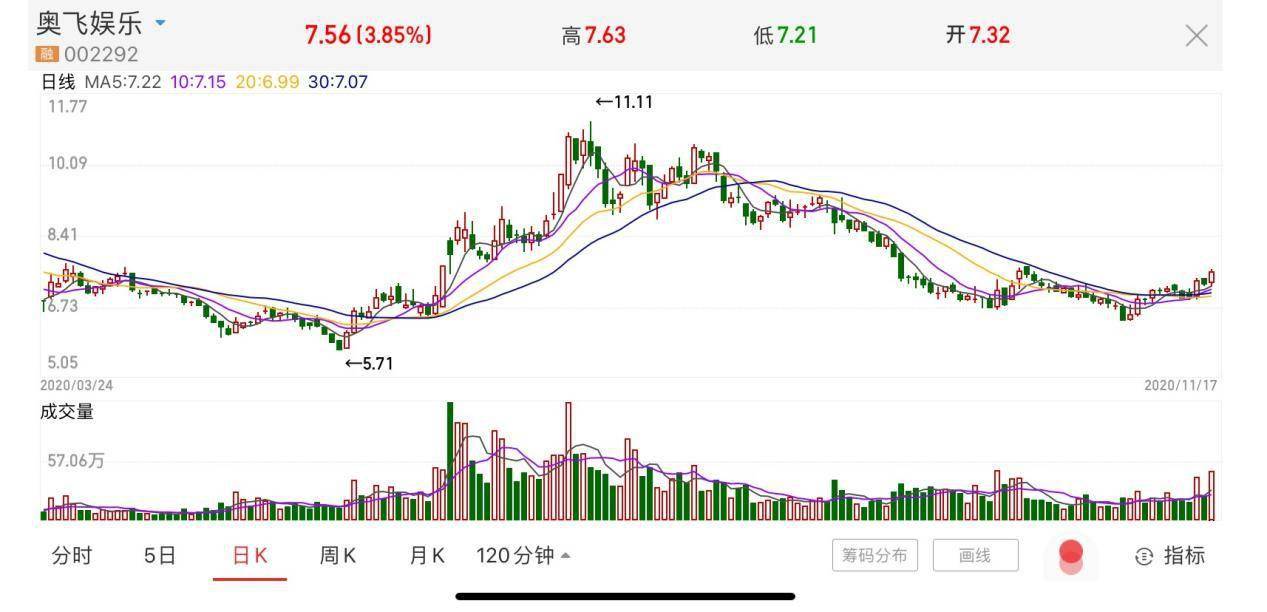Tap the 画线 drawing button
The image size is (1267, 612).
(975, 556)
